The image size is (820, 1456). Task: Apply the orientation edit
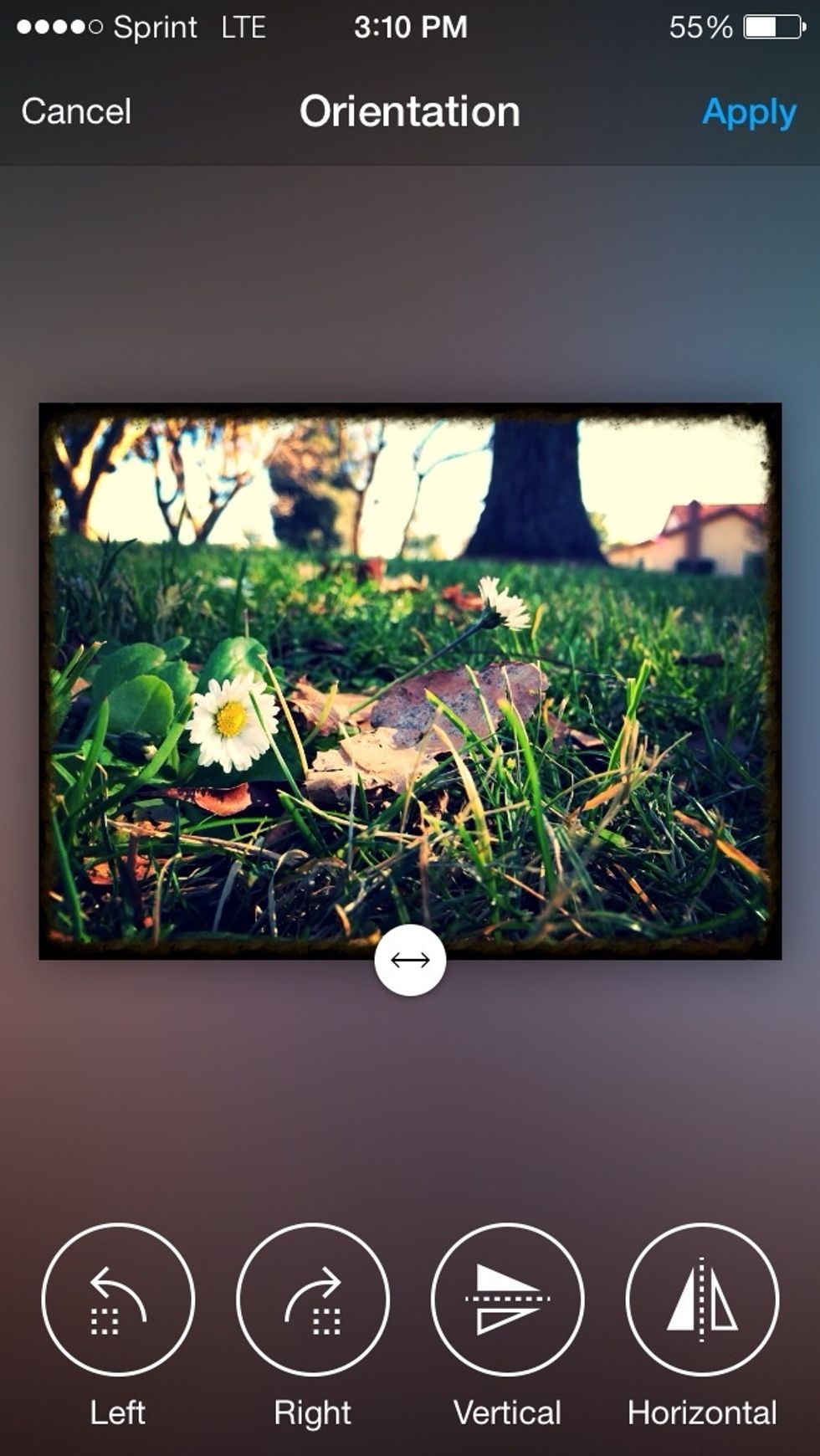click(749, 111)
